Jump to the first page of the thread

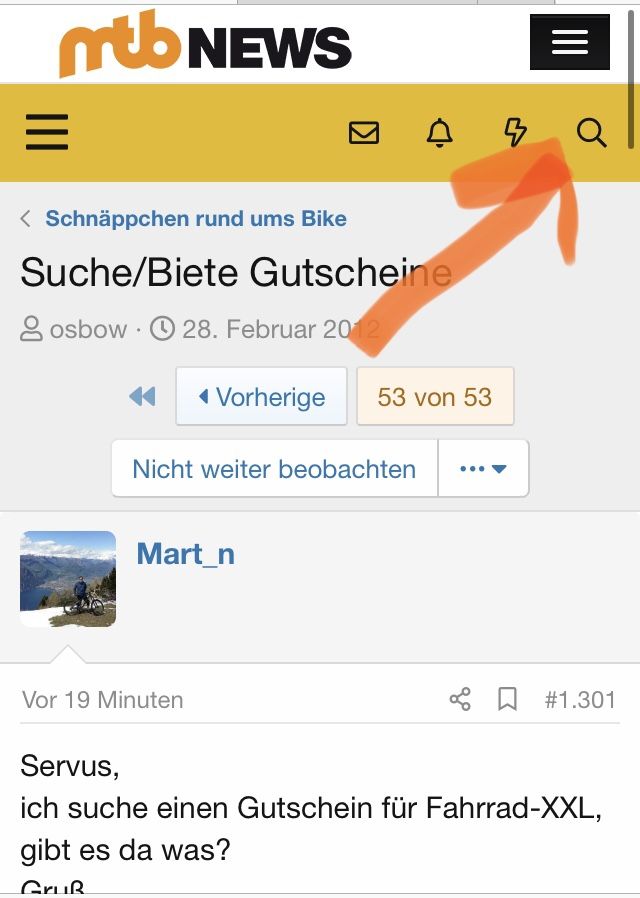click(142, 397)
